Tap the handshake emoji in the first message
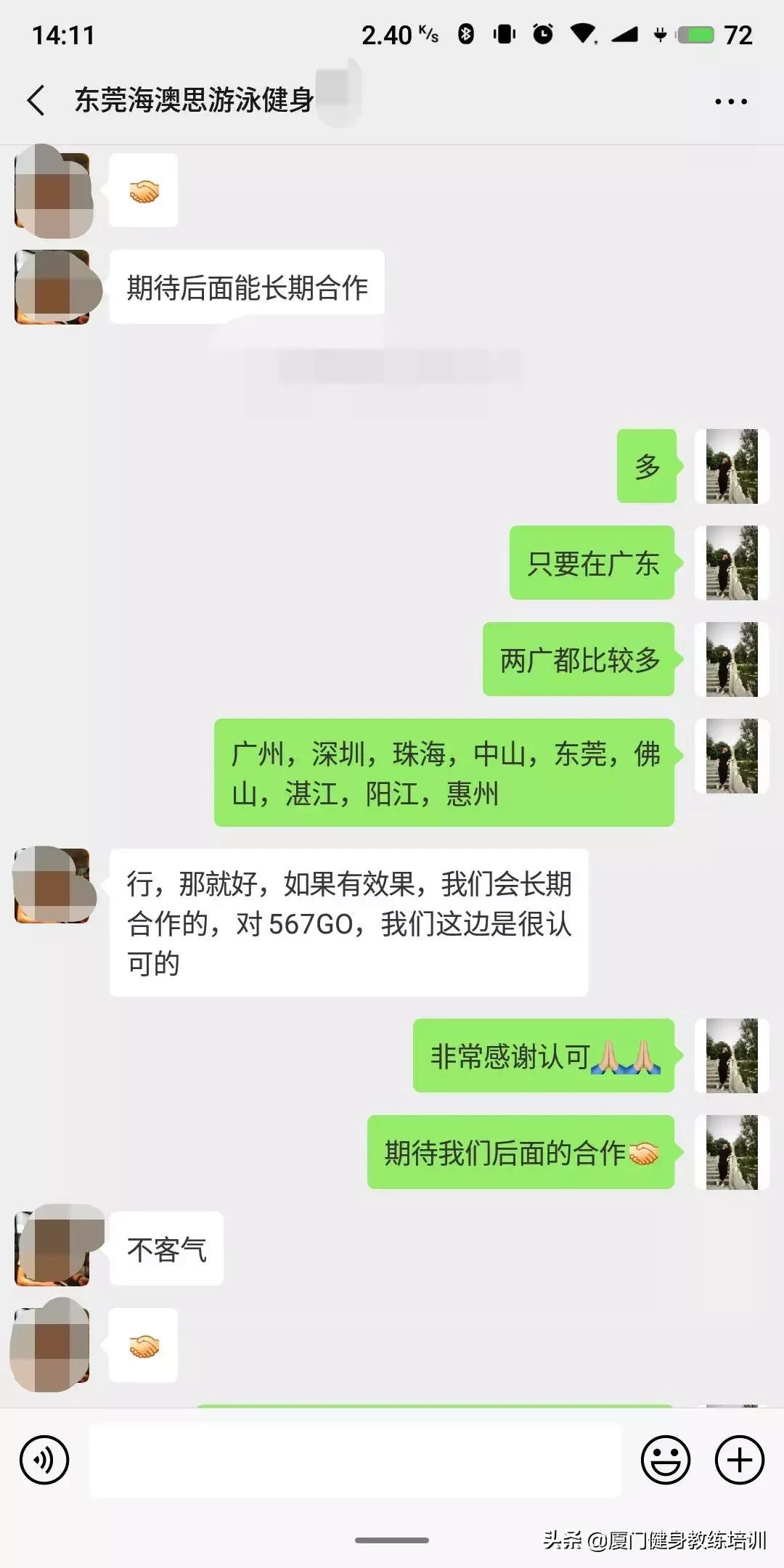784x1568 pixels. pos(142,190)
